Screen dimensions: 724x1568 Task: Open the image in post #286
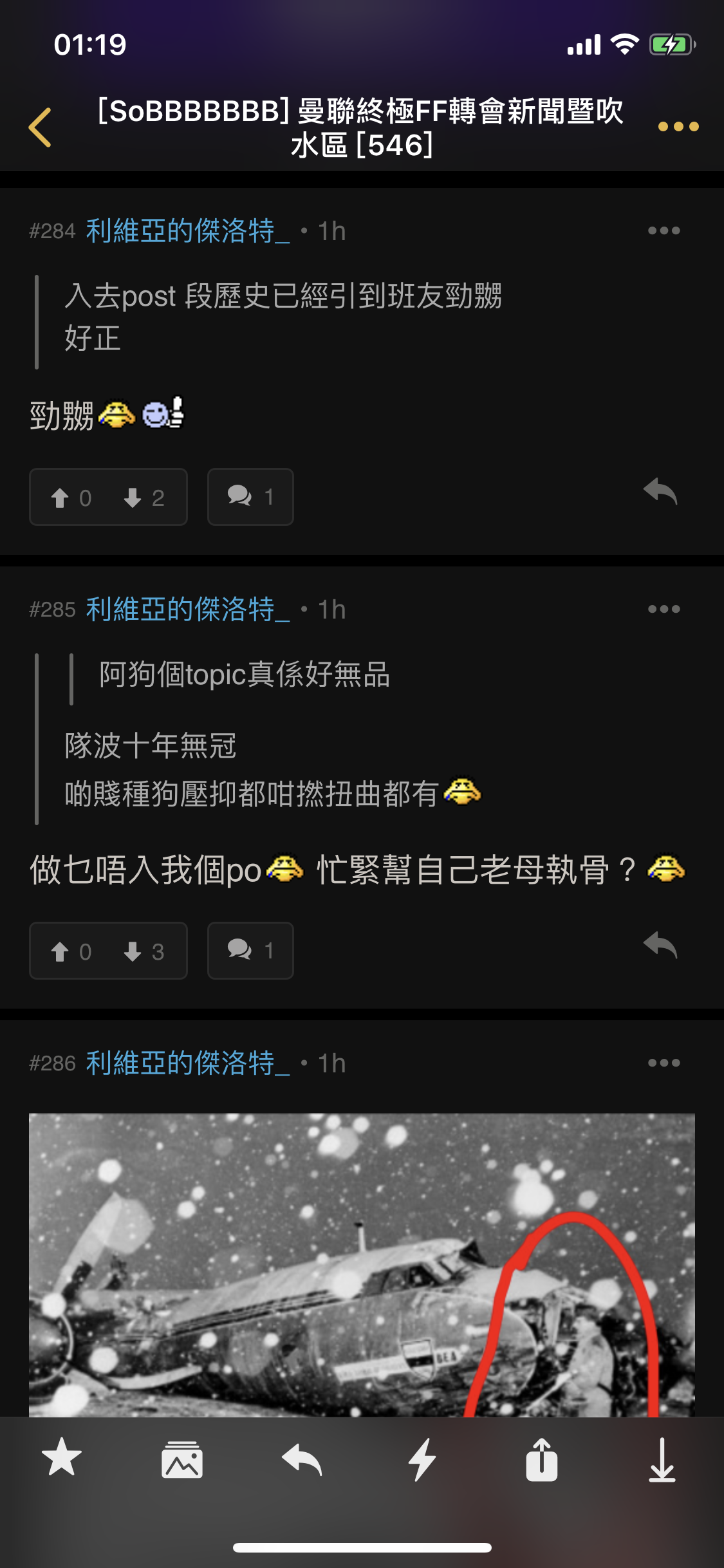(x=362, y=1265)
